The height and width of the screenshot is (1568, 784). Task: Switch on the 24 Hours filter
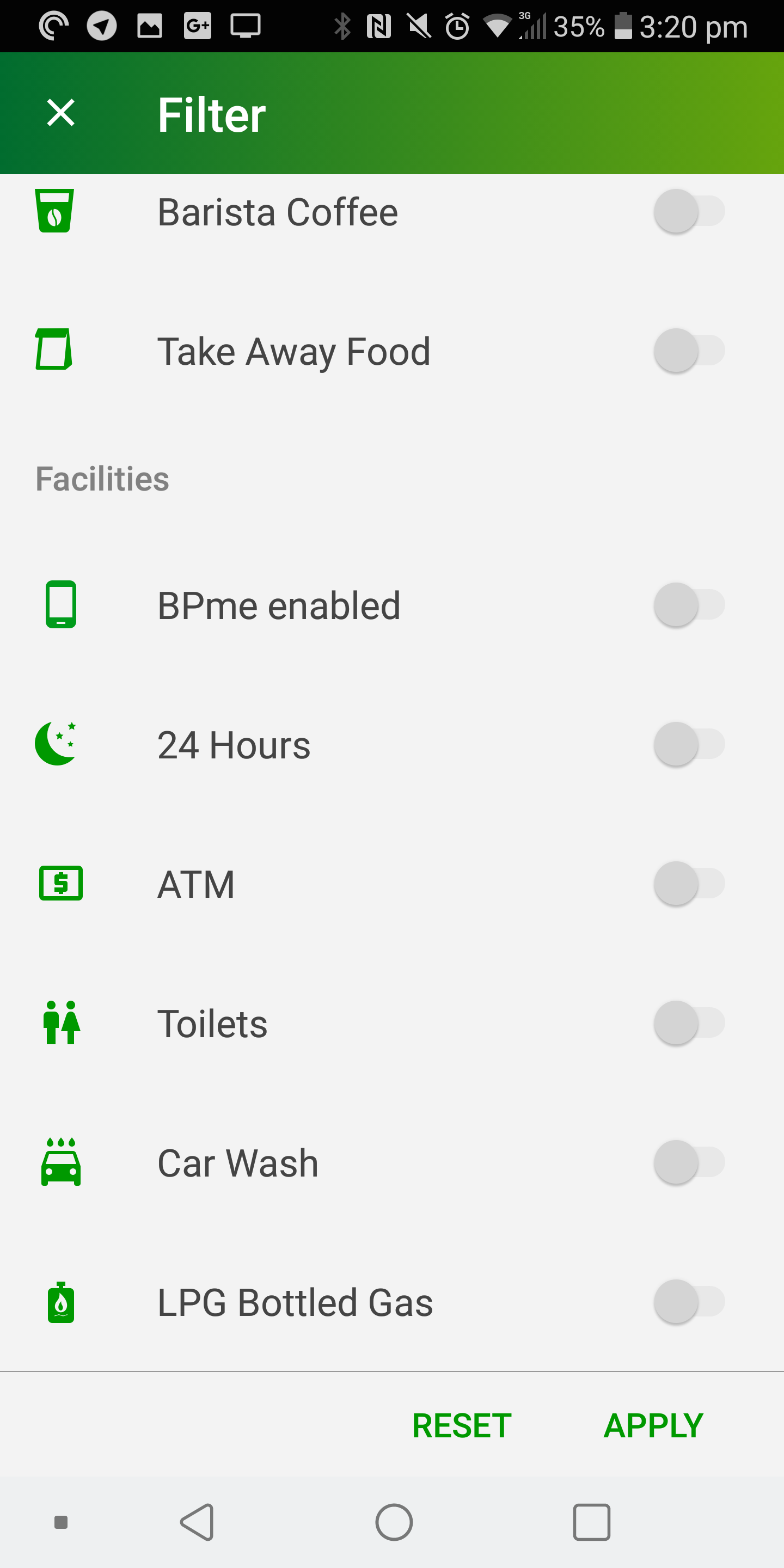click(689, 744)
